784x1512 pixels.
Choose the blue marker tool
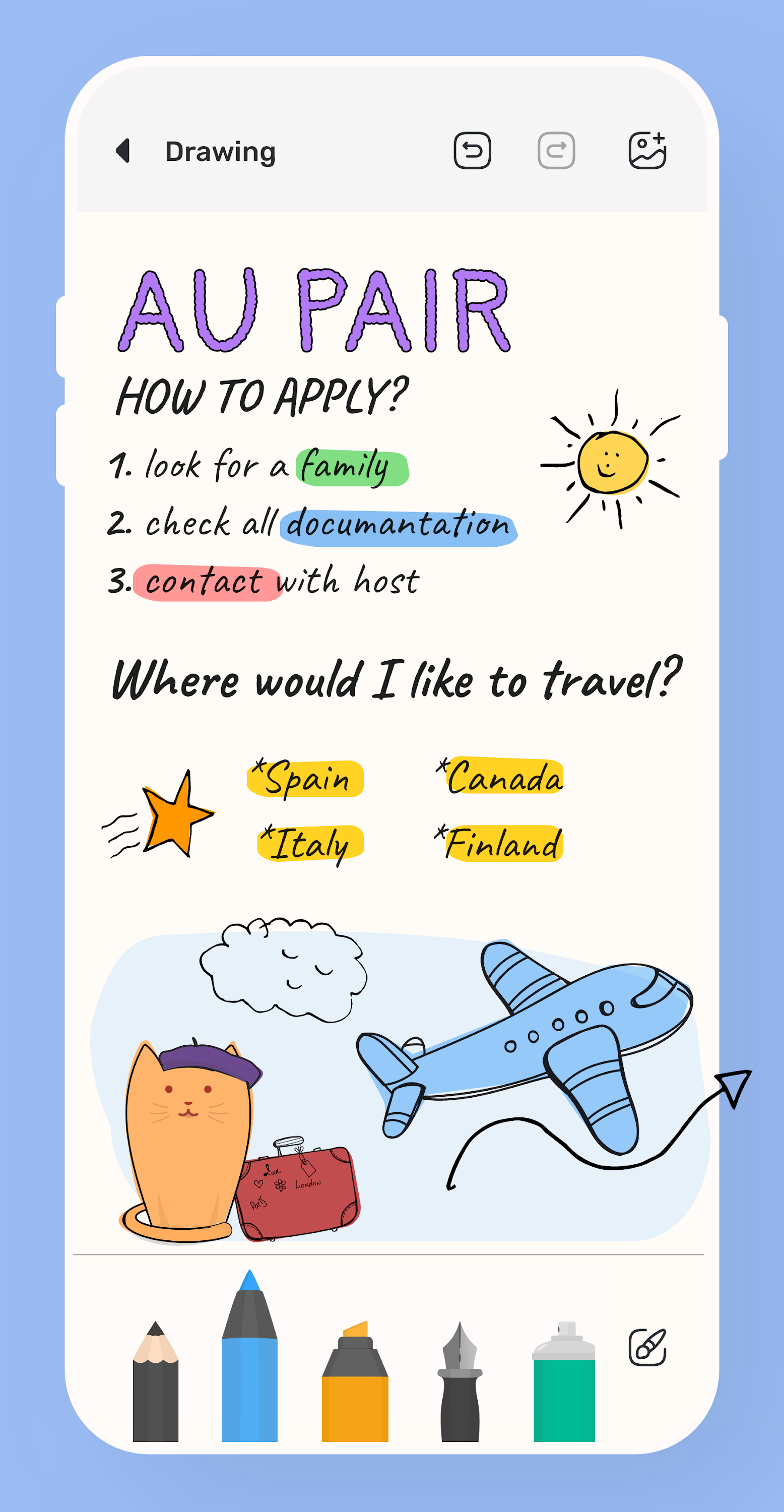[x=249, y=1362]
